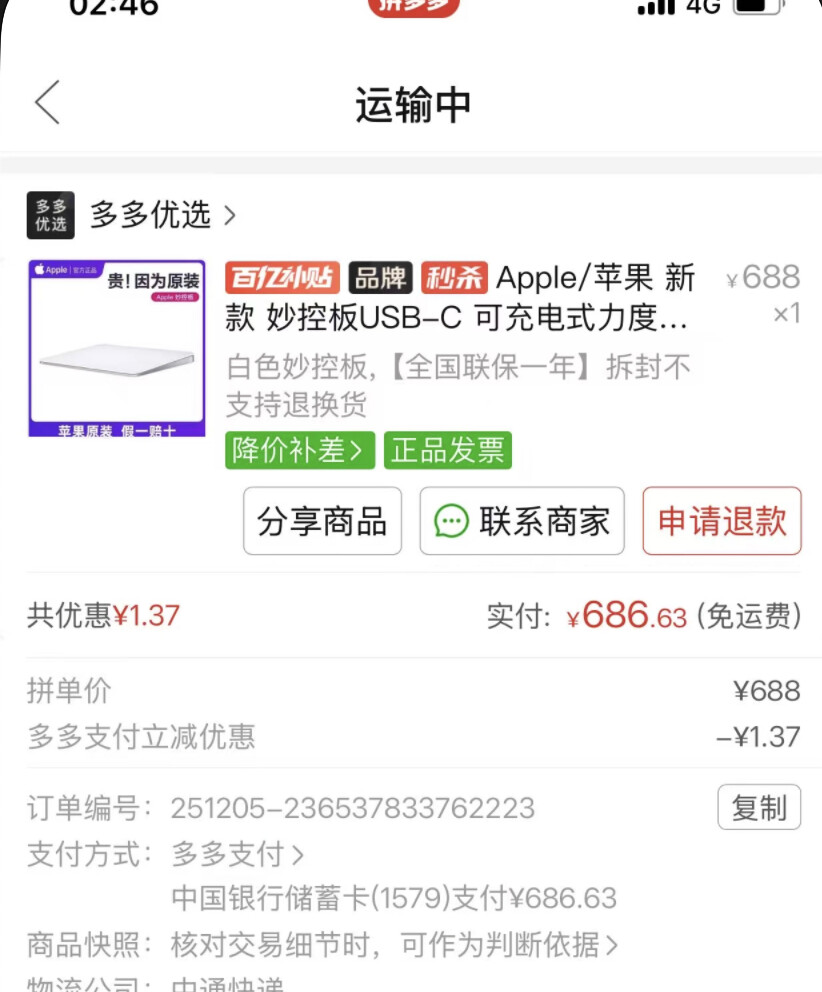Contact the seller via 联系商家
The image size is (822, 992).
click(522, 521)
